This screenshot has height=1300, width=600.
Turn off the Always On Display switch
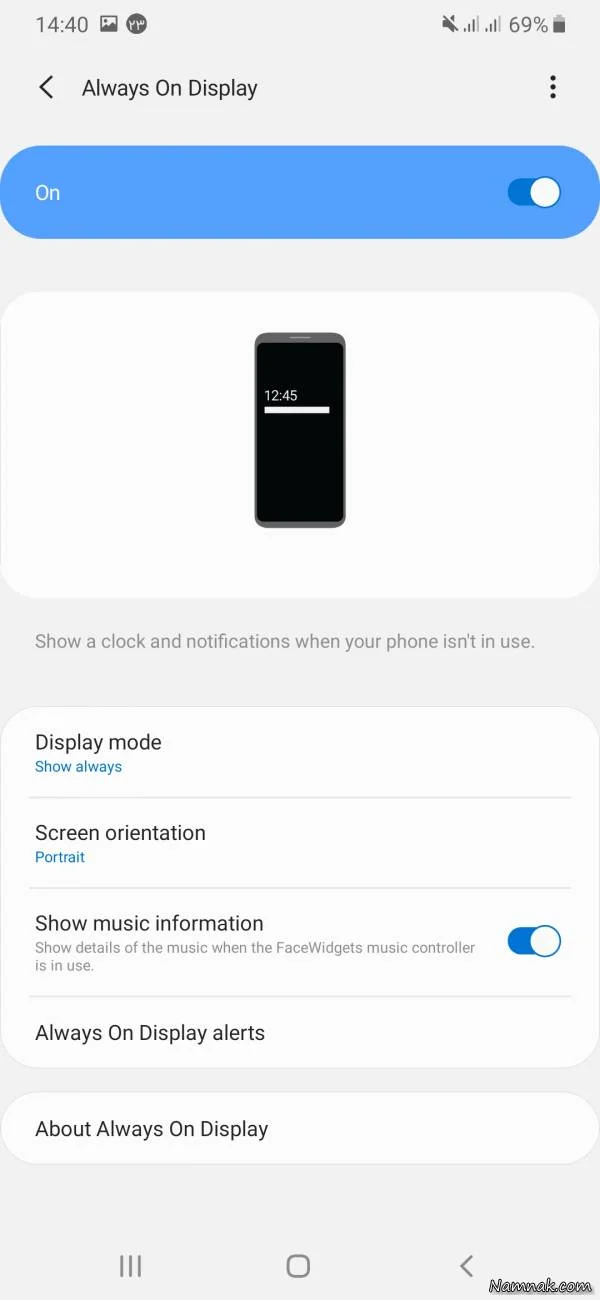[x=534, y=192]
